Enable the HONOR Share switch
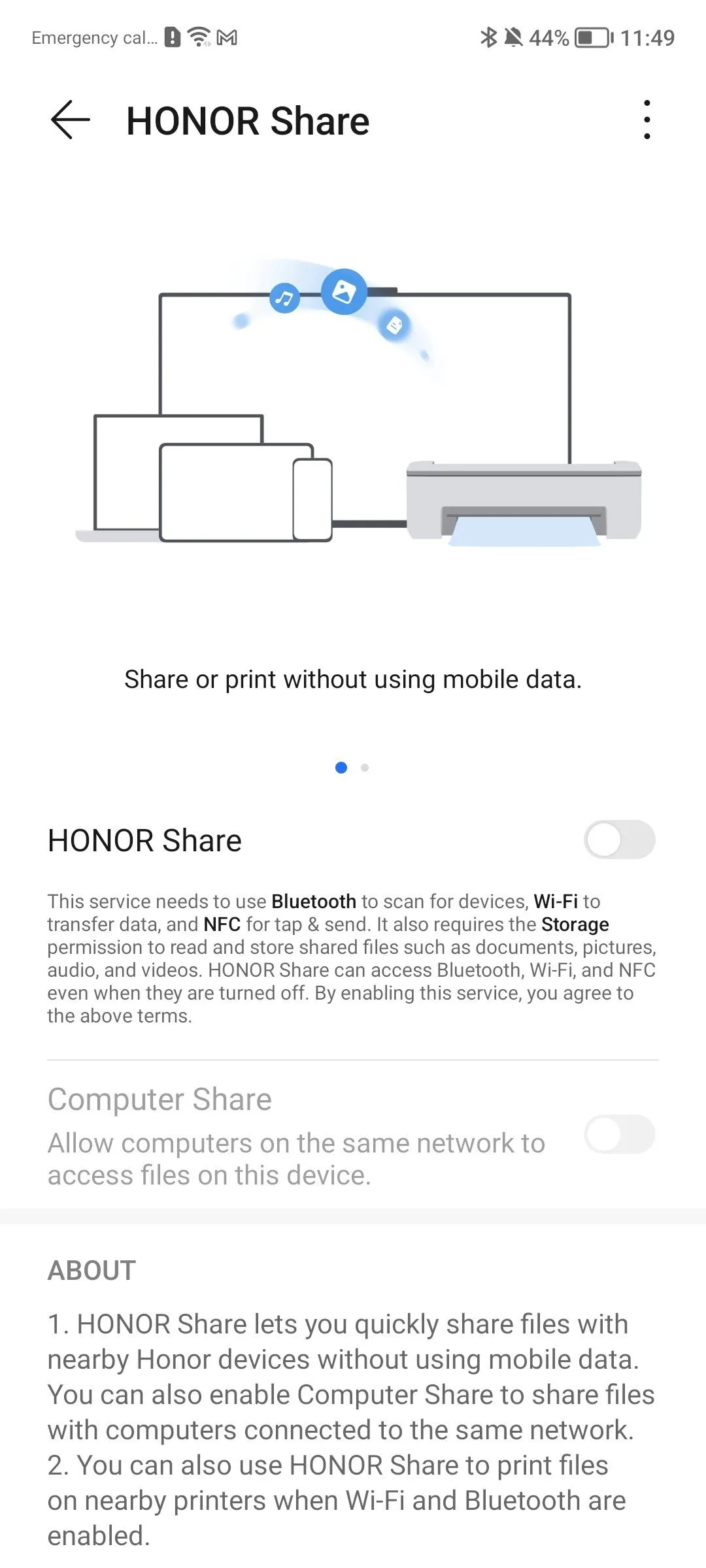This screenshot has height=1568, width=706. tap(619, 840)
